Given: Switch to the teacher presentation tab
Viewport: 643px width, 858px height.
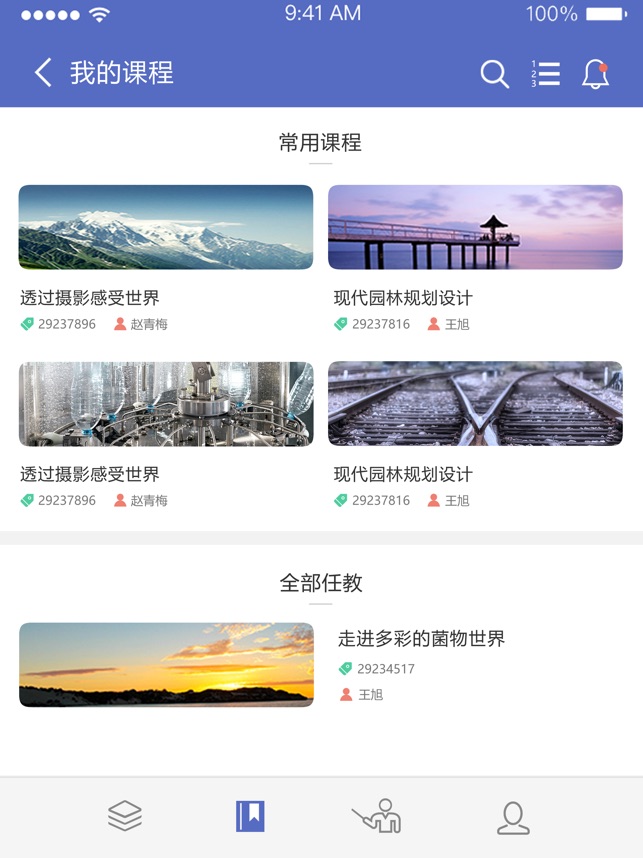Looking at the screenshot, I should (378, 816).
